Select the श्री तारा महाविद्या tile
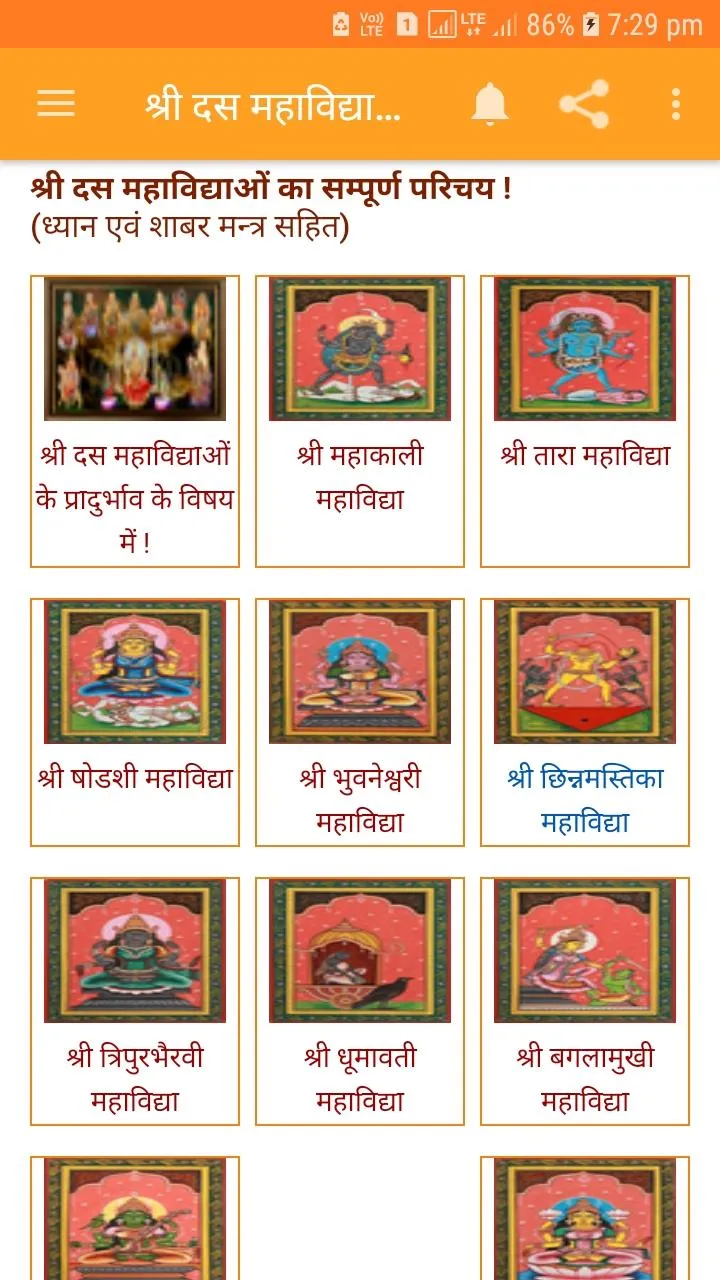The height and width of the screenshot is (1280, 720). tap(585, 422)
